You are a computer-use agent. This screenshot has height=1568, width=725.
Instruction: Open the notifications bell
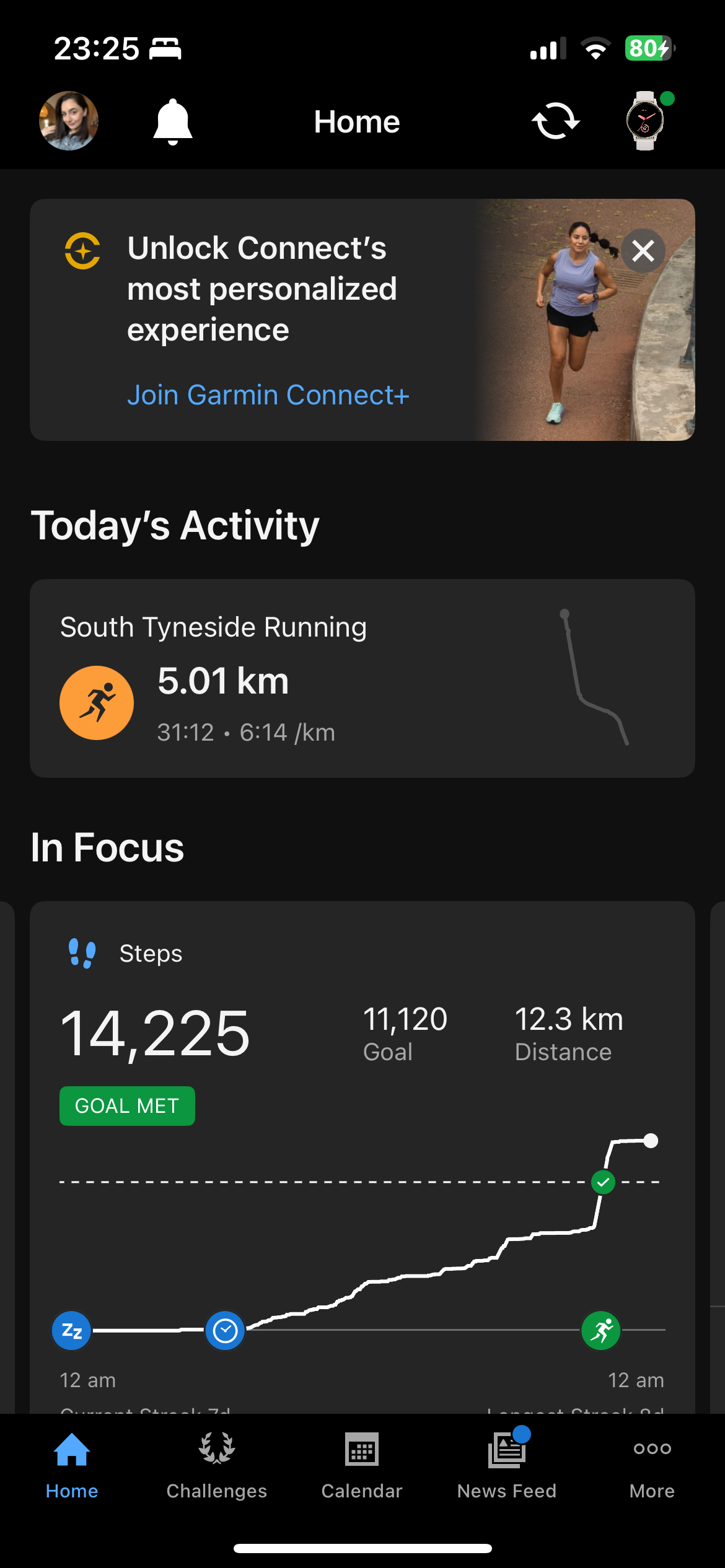(173, 121)
